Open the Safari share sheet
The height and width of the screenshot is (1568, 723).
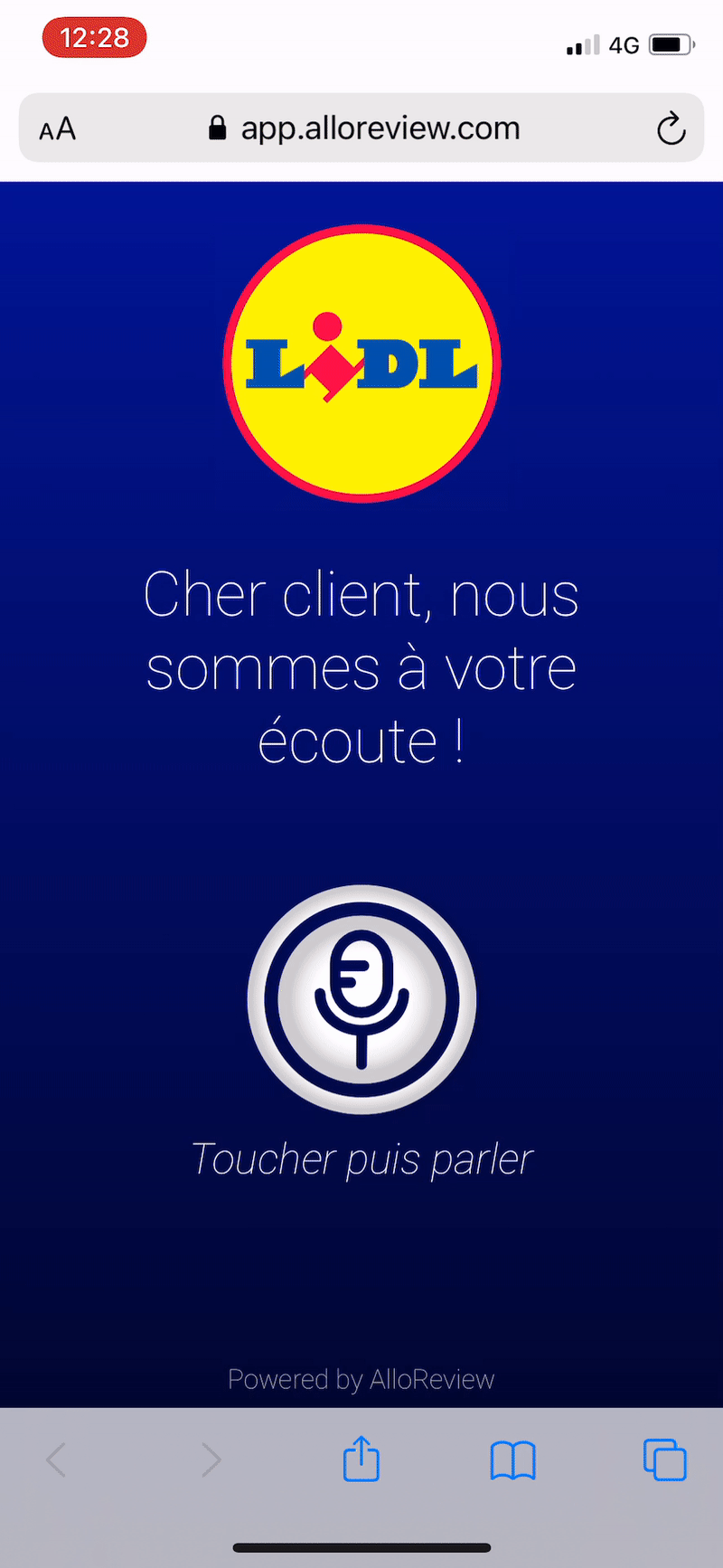point(361,1459)
